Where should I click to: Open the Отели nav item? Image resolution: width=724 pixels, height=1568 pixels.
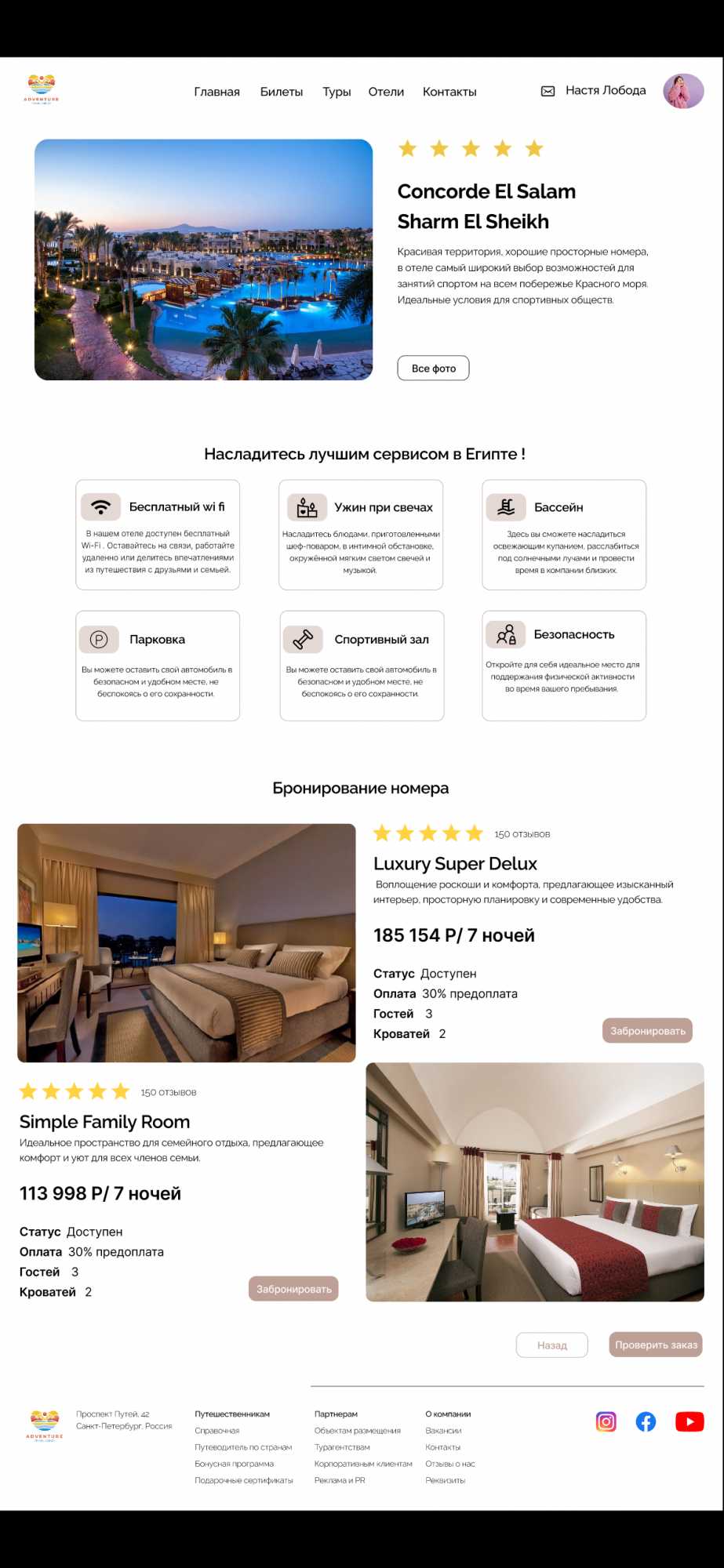tap(386, 92)
